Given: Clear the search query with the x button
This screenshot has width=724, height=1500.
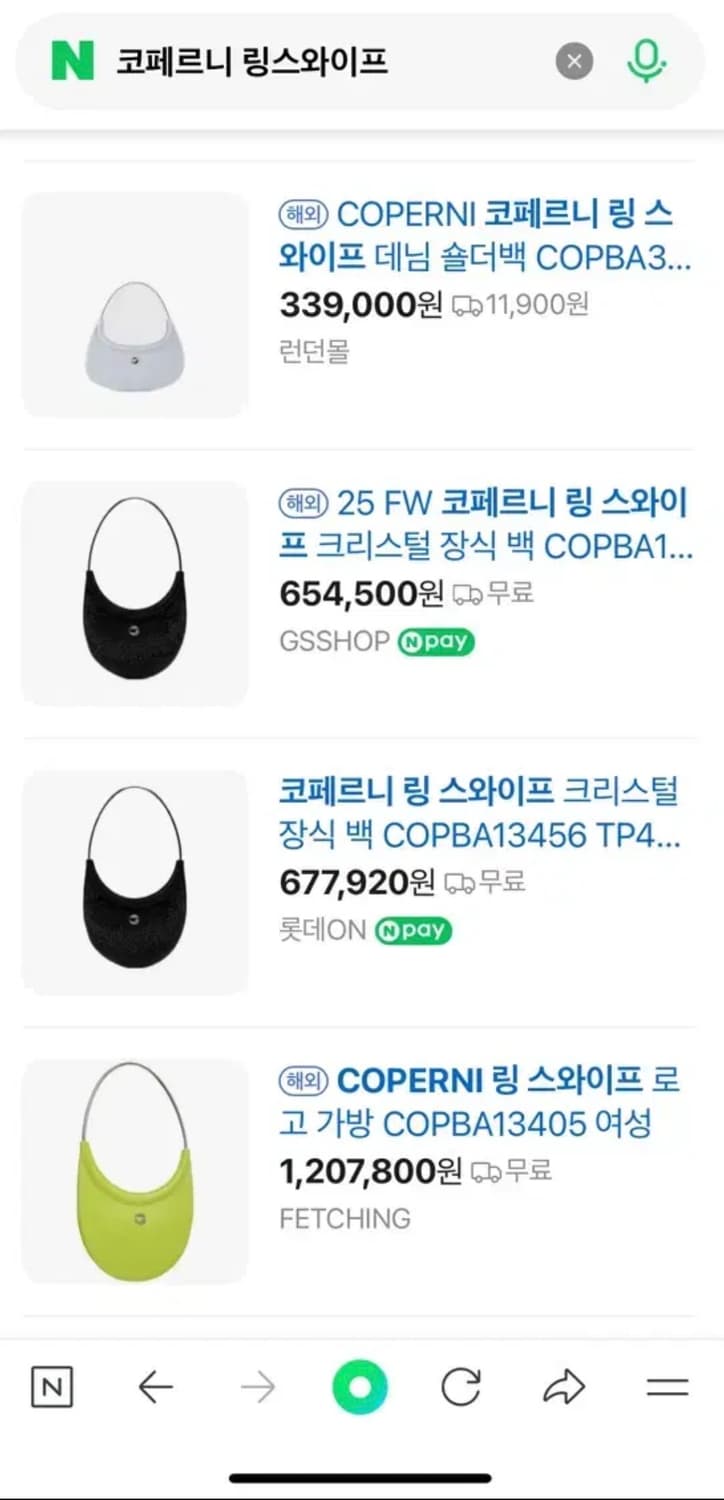Looking at the screenshot, I should (574, 59).
